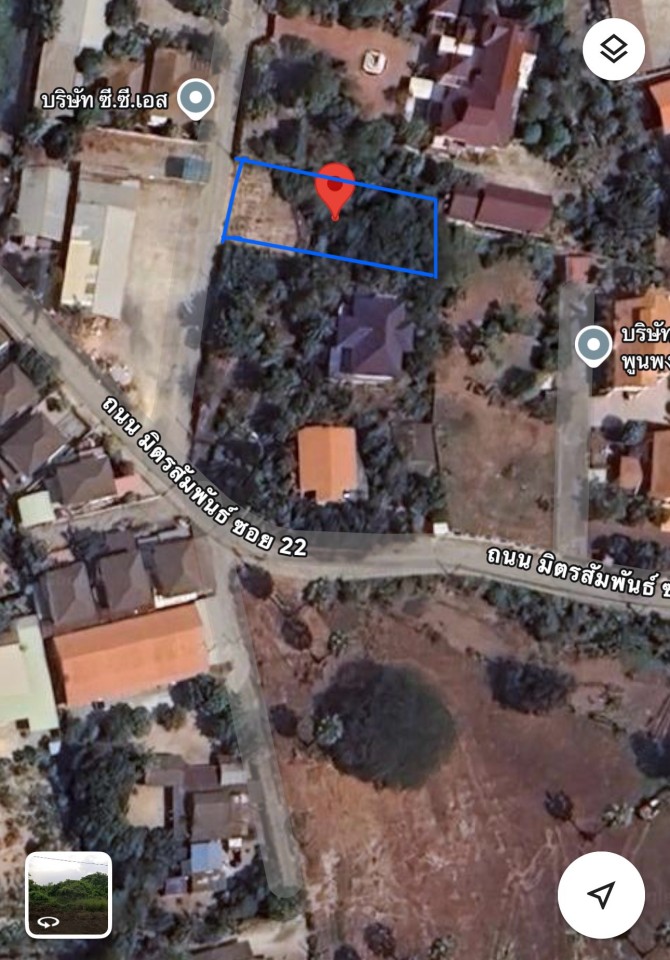Open the Street View preview thumbnail

[x=68, y=894]
